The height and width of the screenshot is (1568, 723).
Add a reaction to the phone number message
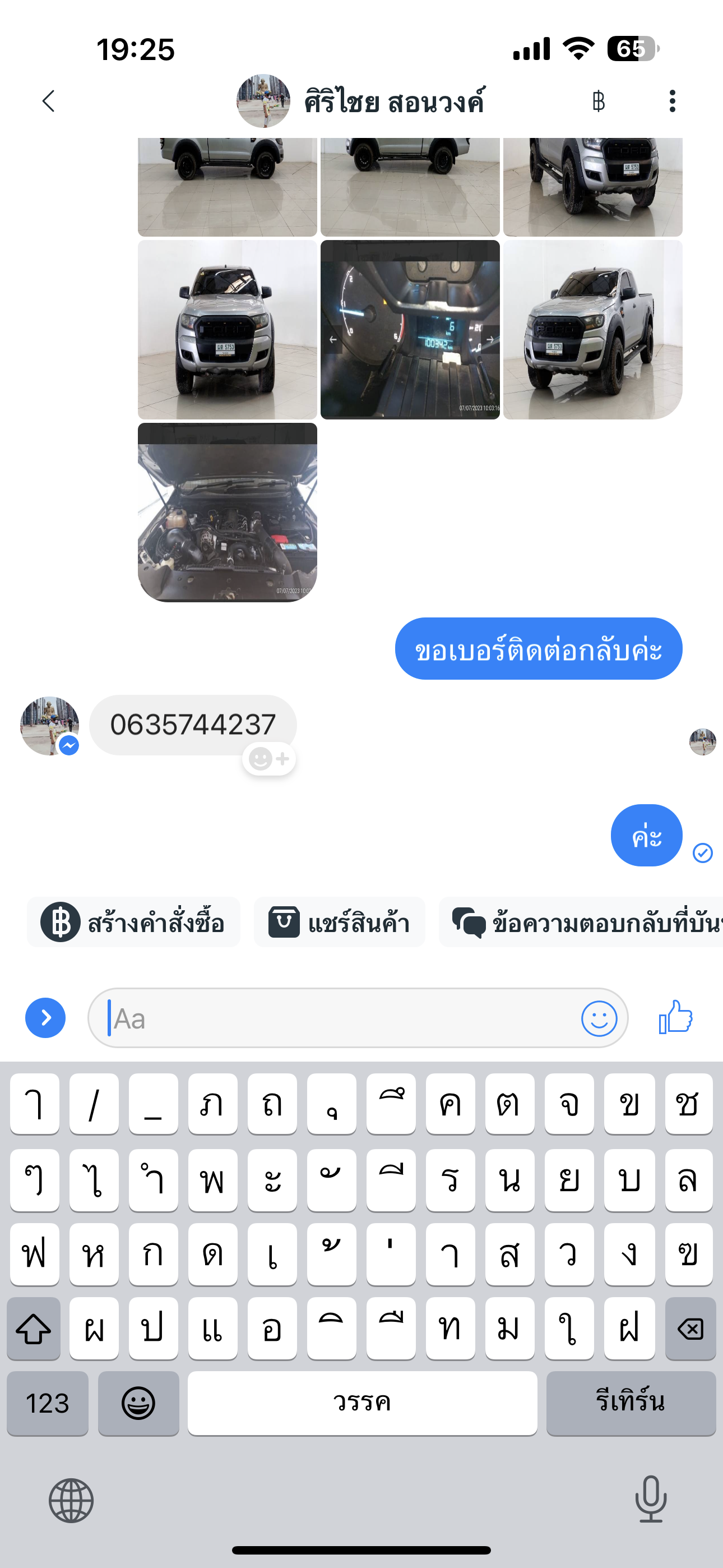tap(269, 759)
